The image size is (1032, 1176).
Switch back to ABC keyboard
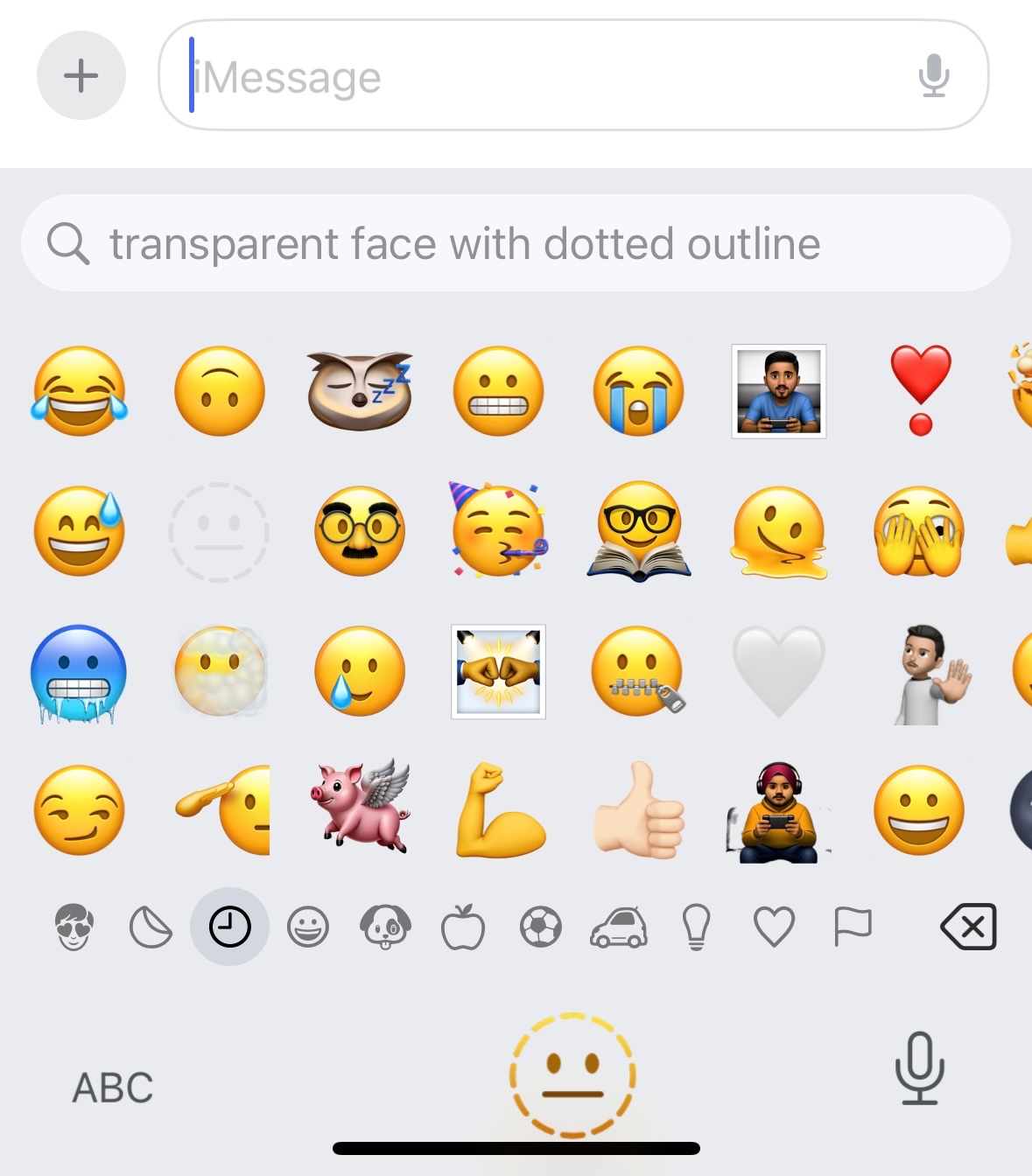112,1088
